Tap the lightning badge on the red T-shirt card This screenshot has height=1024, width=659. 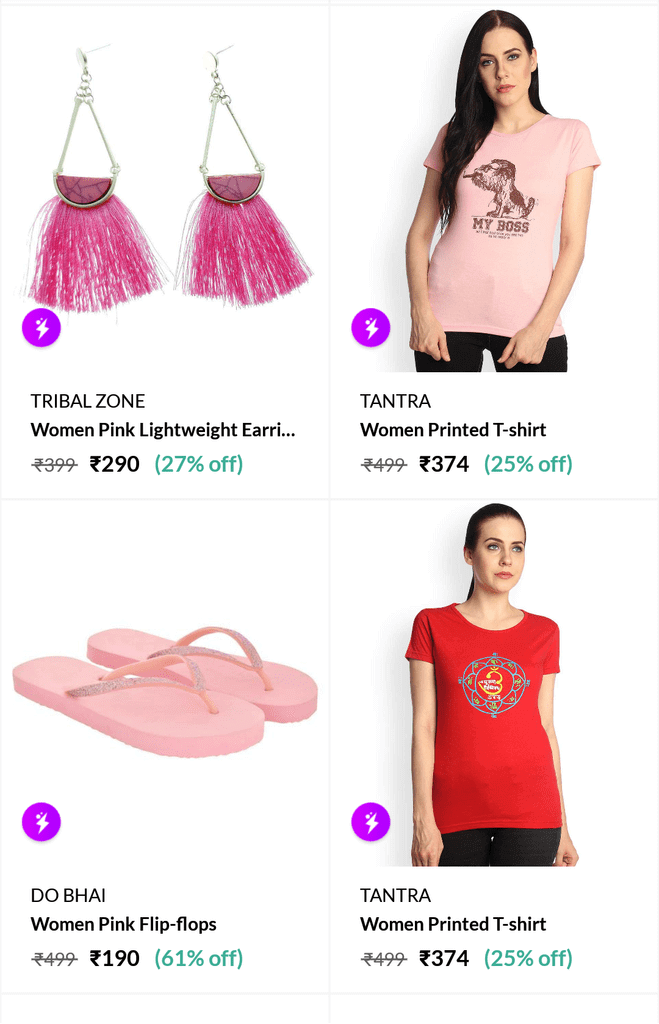coord(371,822)
